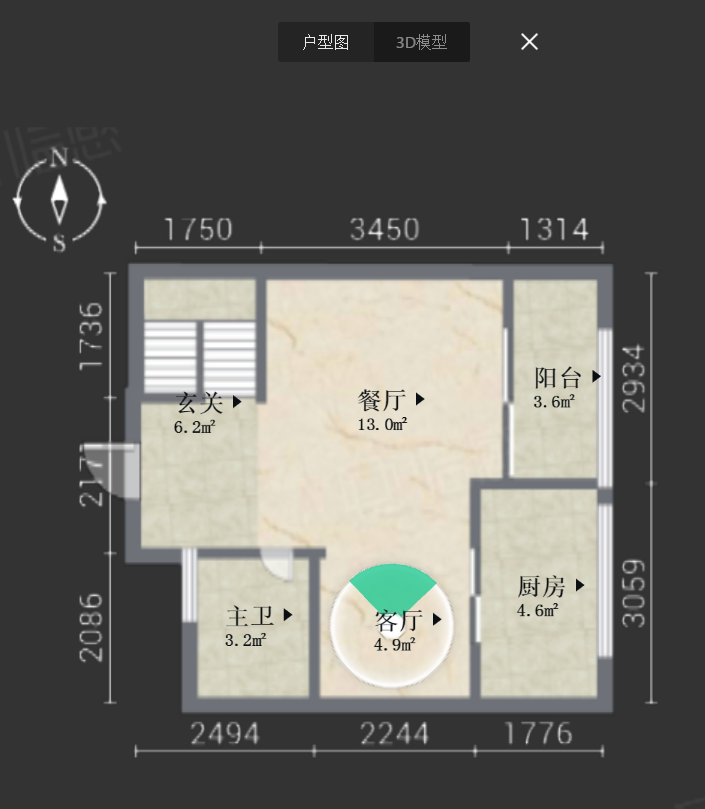Jump to the 玄关 room
This screenshot has width=705, height=809.
pyautogui.click(x=208, y=402)
